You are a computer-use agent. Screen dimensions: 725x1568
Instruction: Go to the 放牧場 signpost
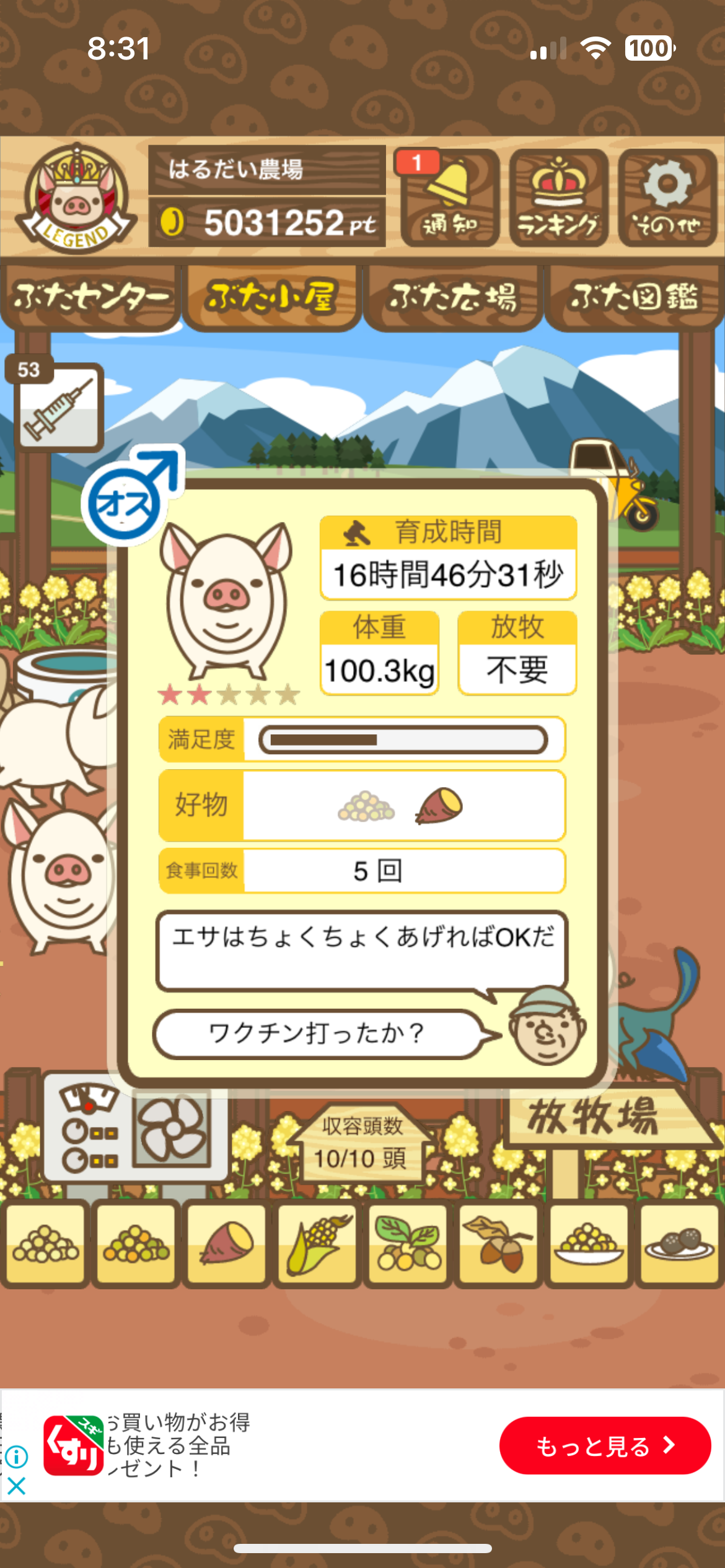[595, 1117]
